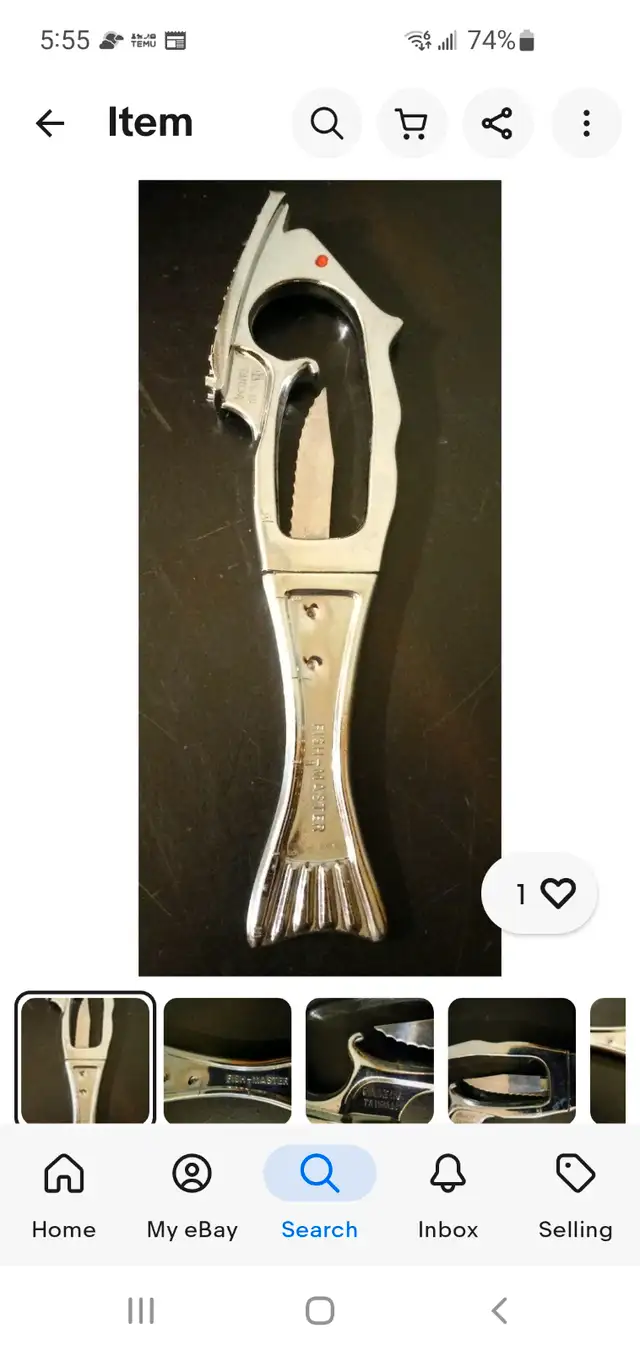Switch to the Home tab
The width and height of the screenshot is (640, 1351).
[x=64, y=1196]
